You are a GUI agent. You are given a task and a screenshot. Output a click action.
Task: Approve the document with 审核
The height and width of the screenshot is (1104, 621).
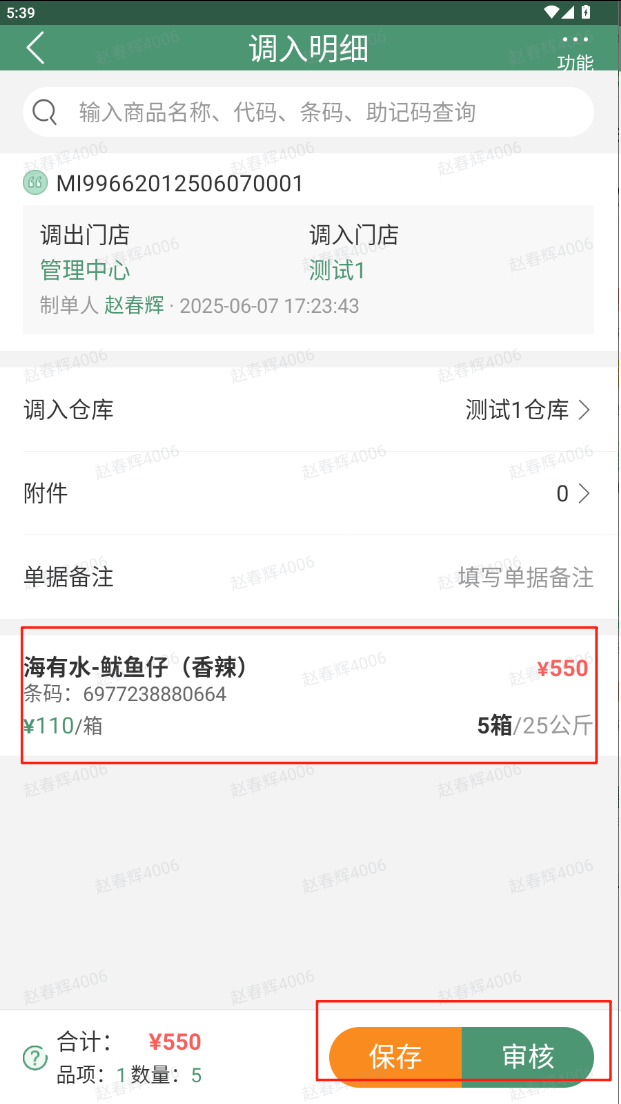coord(528,1057)
